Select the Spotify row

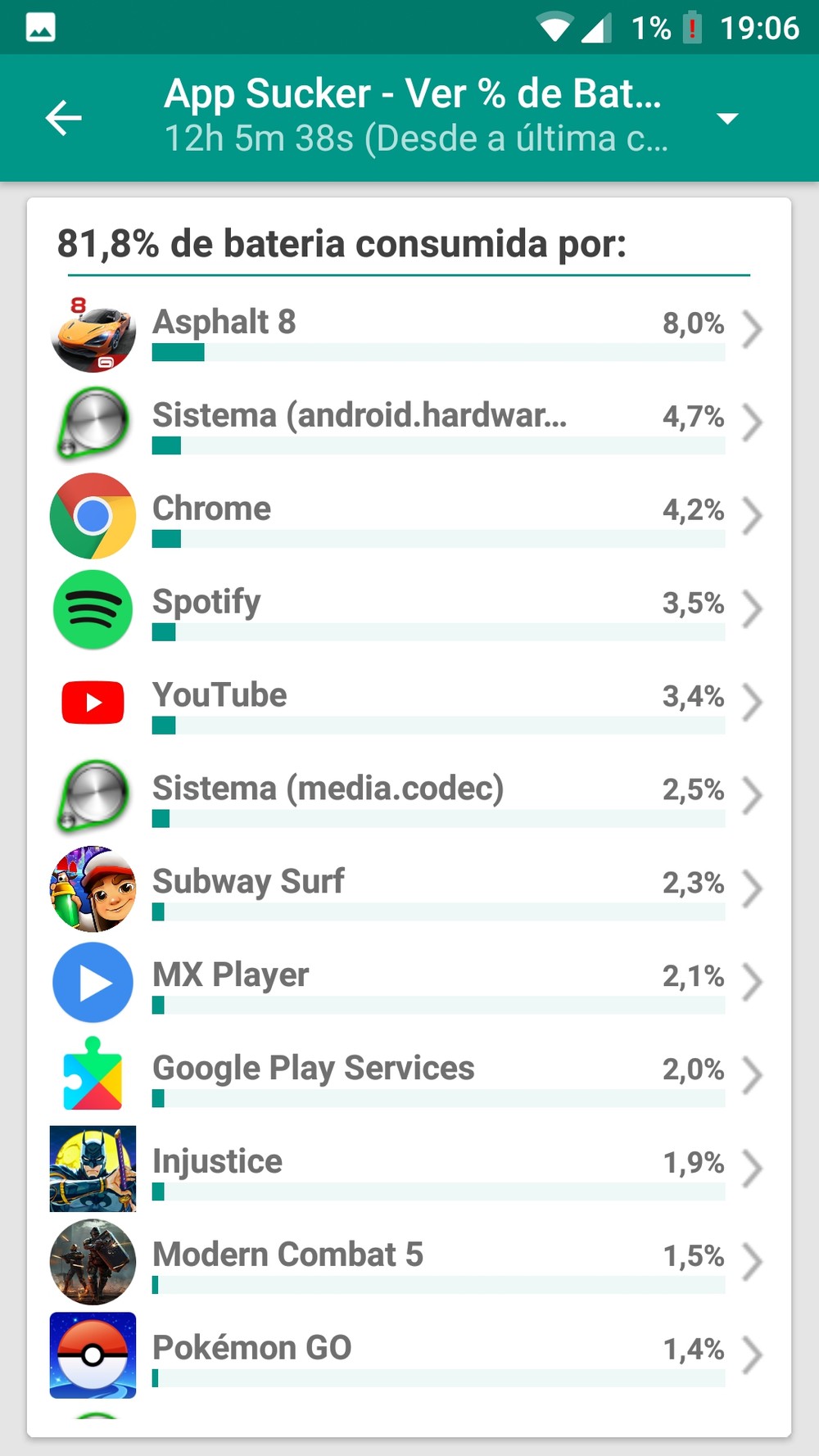coord(409,612)
